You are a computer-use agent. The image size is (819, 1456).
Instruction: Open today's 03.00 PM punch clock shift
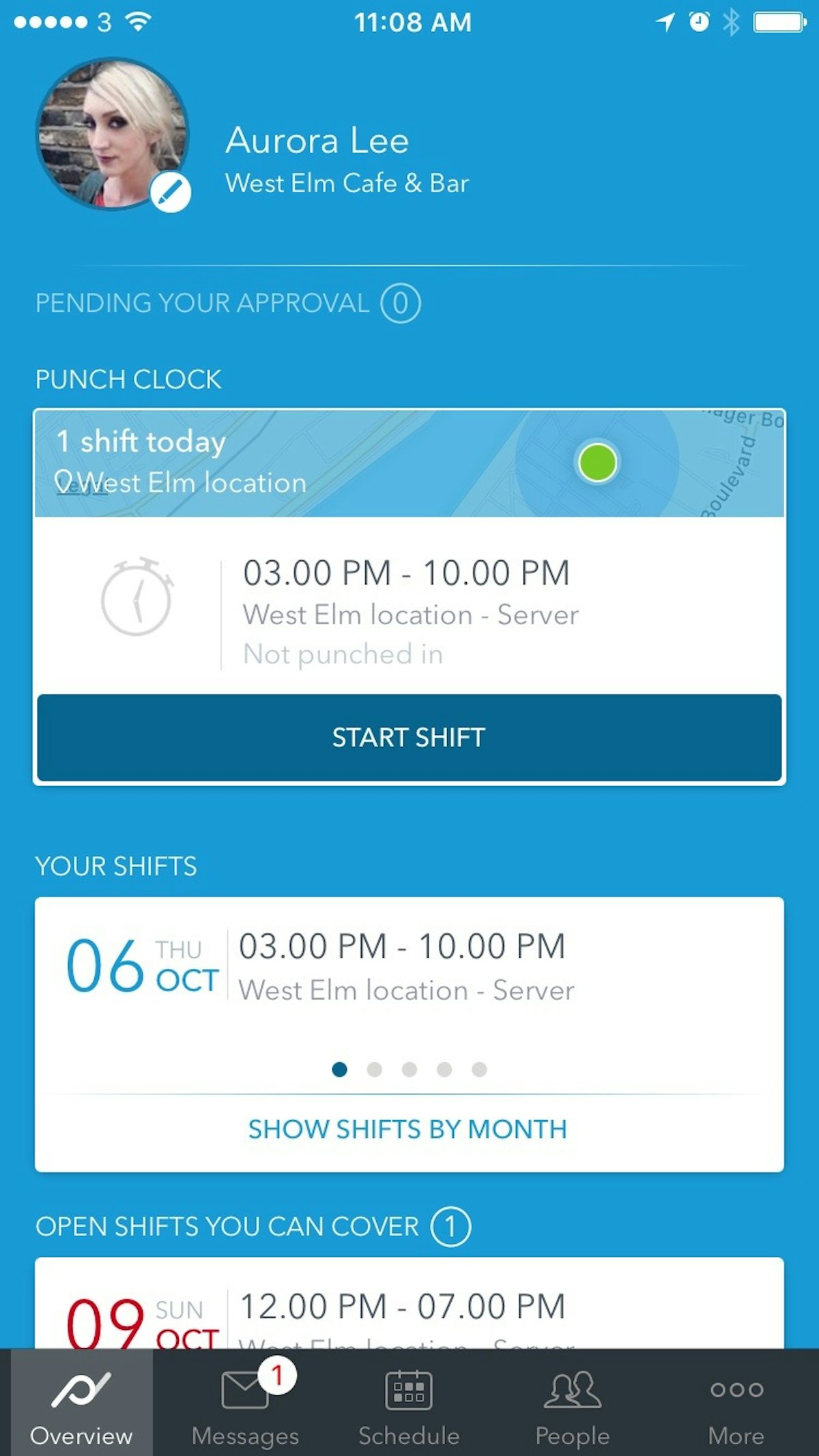[x=409, y=612]
